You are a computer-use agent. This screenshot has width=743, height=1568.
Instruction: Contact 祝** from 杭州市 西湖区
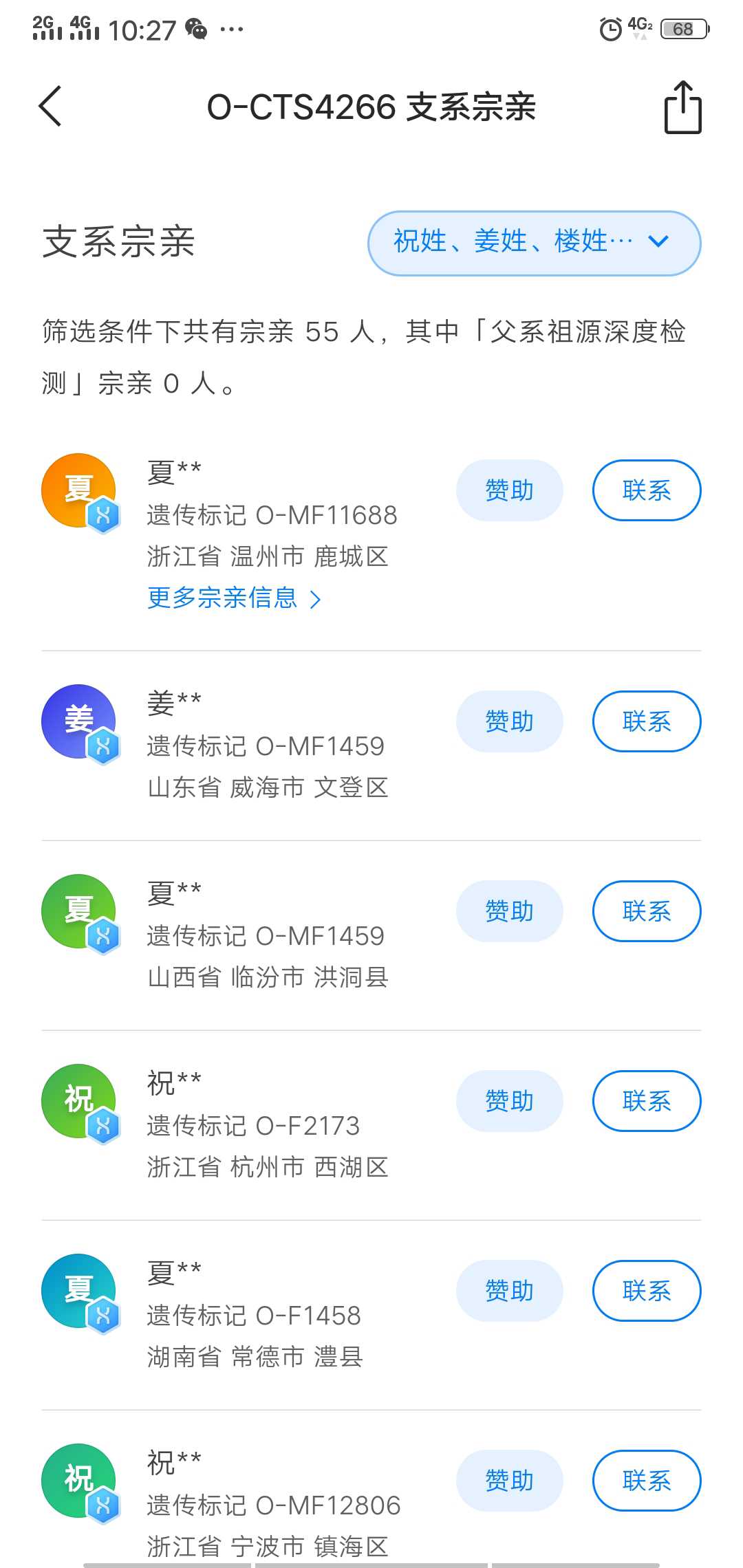point(647,1101)
